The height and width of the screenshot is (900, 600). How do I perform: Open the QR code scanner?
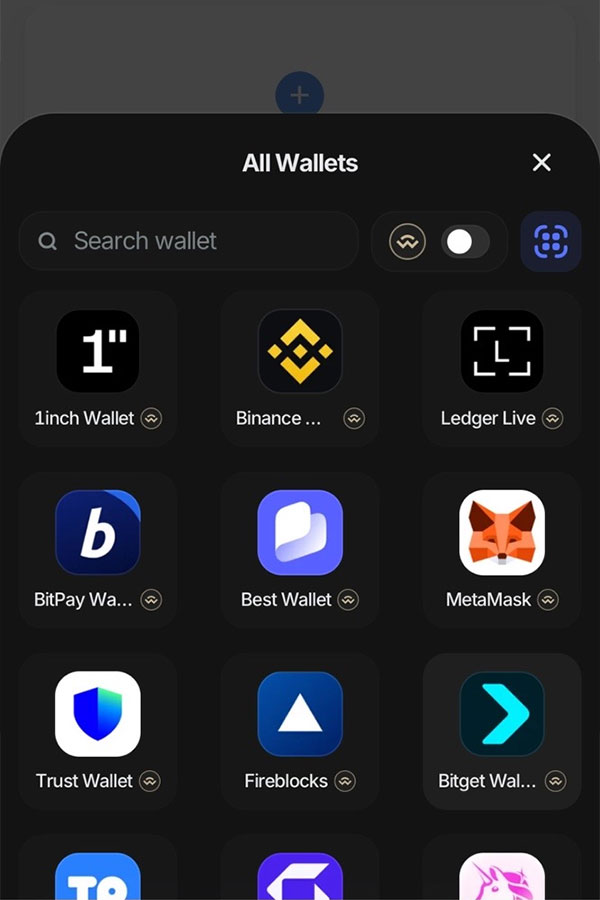[x=550, y=241]
